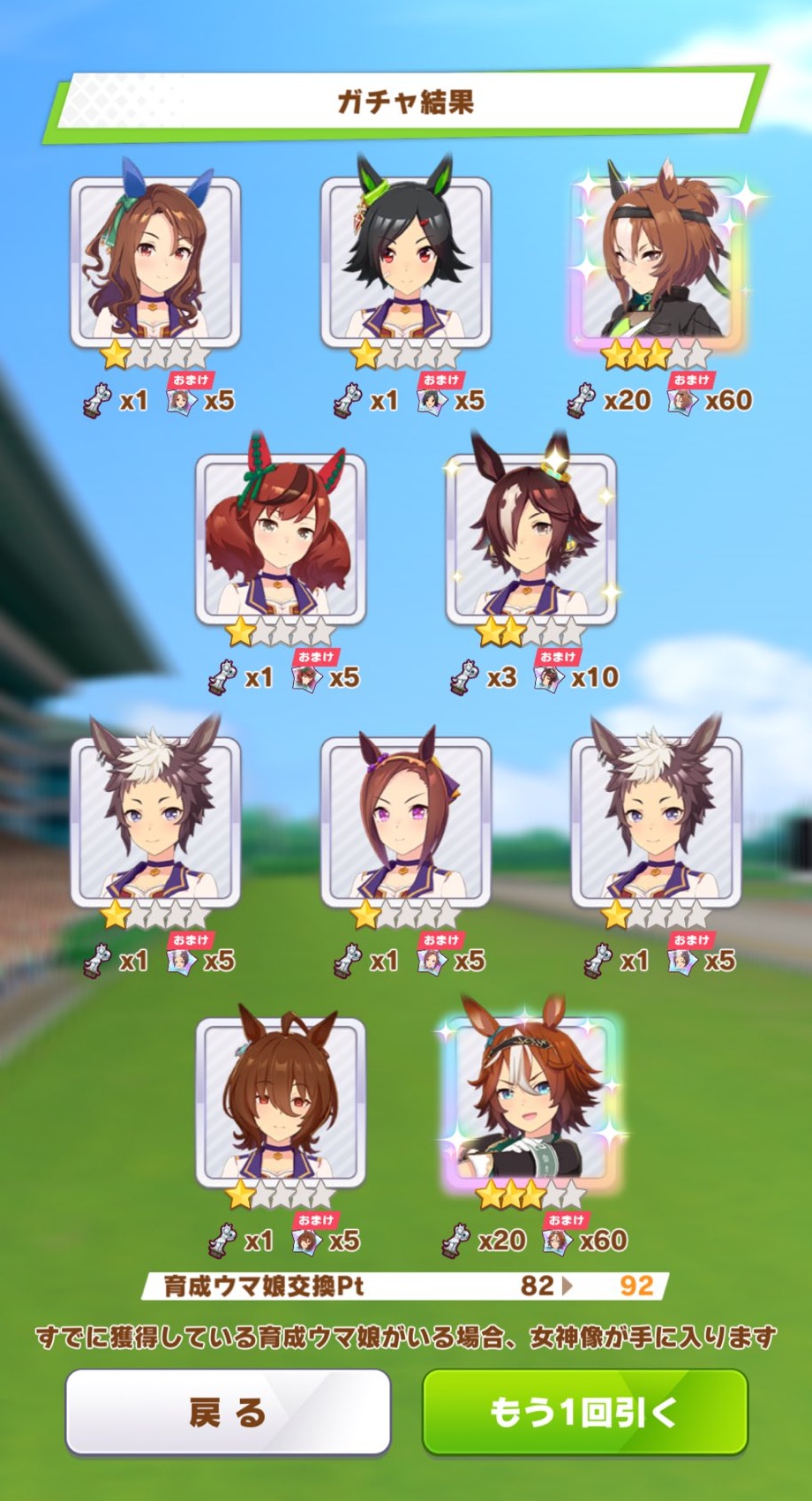Tap the 戻る back button
Image resolution: width=812 pixels, height=1501 pixels.
click(x=228, y=1411)
